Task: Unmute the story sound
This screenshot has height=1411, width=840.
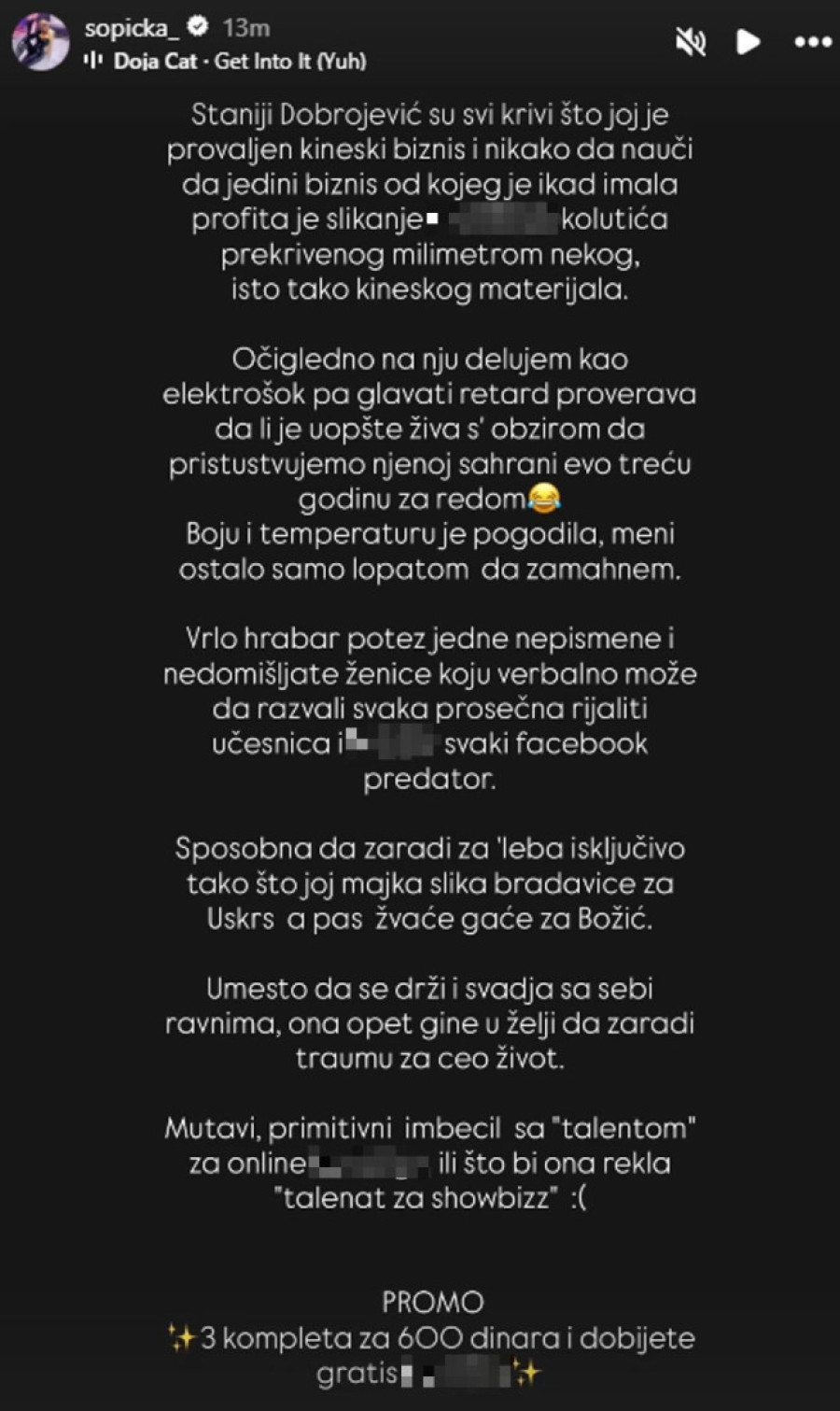Action: (x=690, y=42)
